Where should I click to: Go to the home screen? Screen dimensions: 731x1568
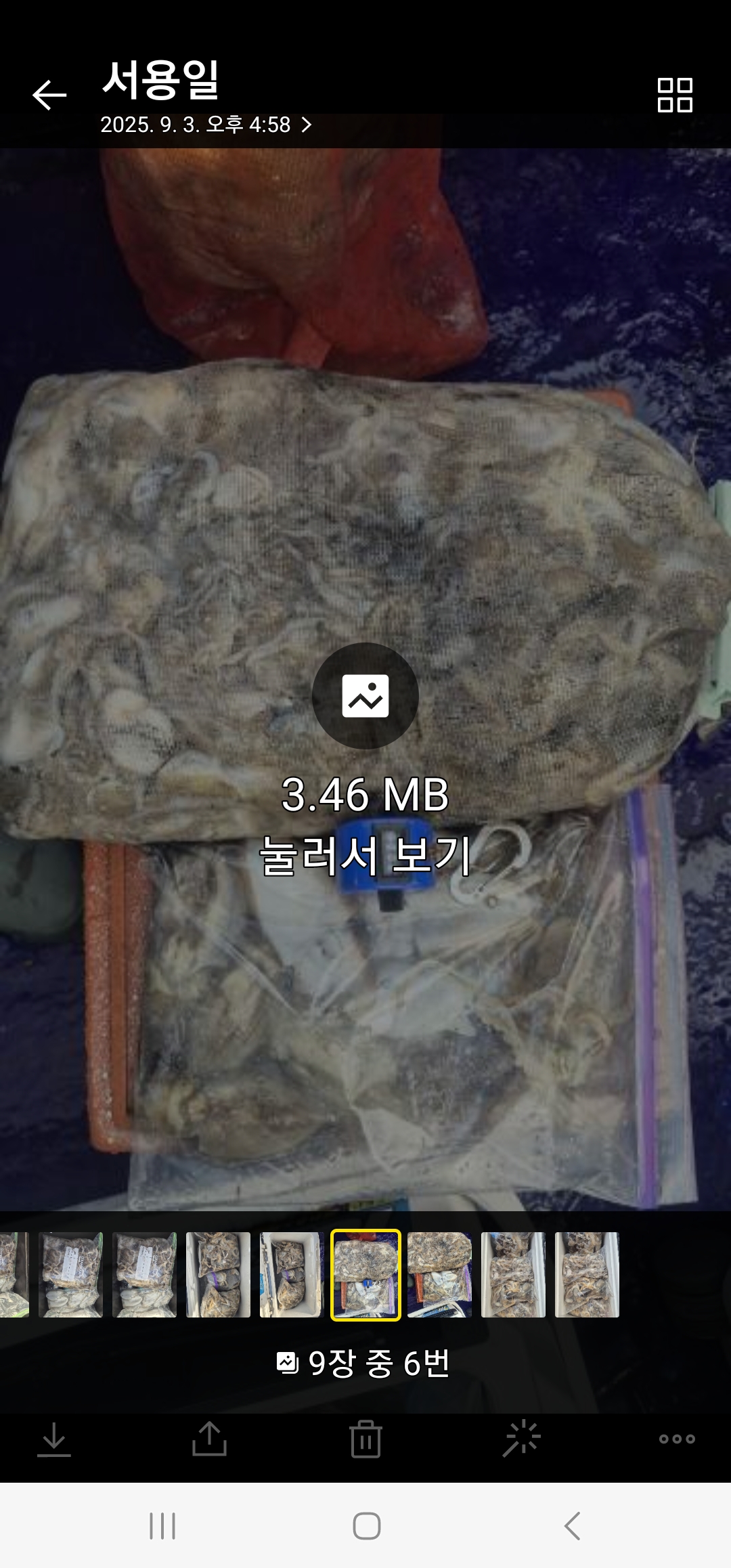(x=366, y=1526)
